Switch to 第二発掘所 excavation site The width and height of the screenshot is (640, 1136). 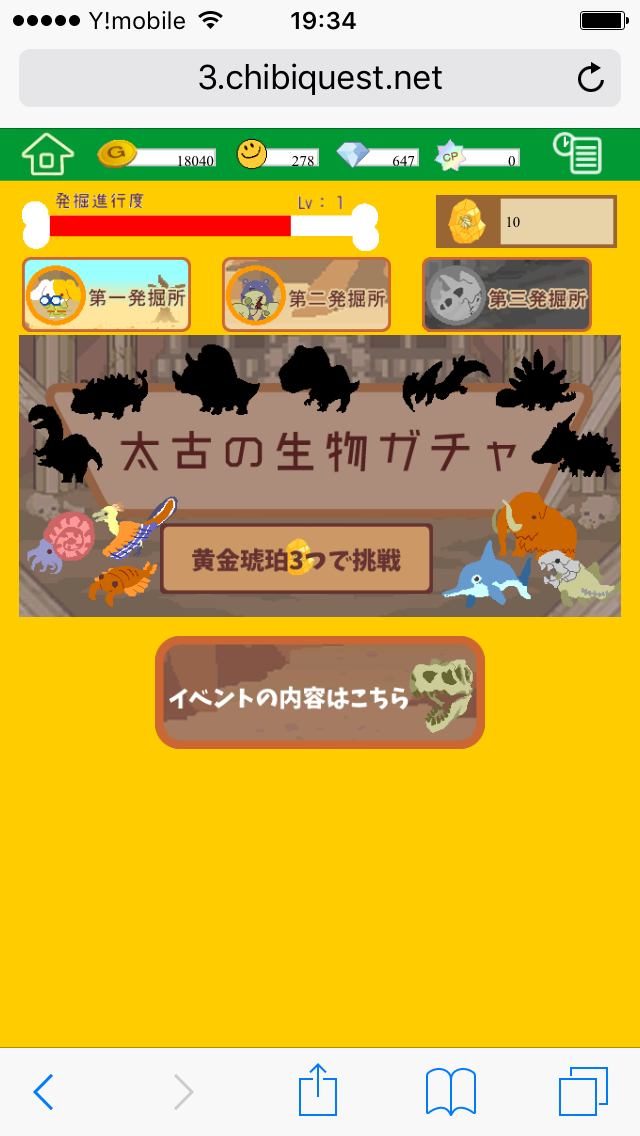tap(306, 295)
